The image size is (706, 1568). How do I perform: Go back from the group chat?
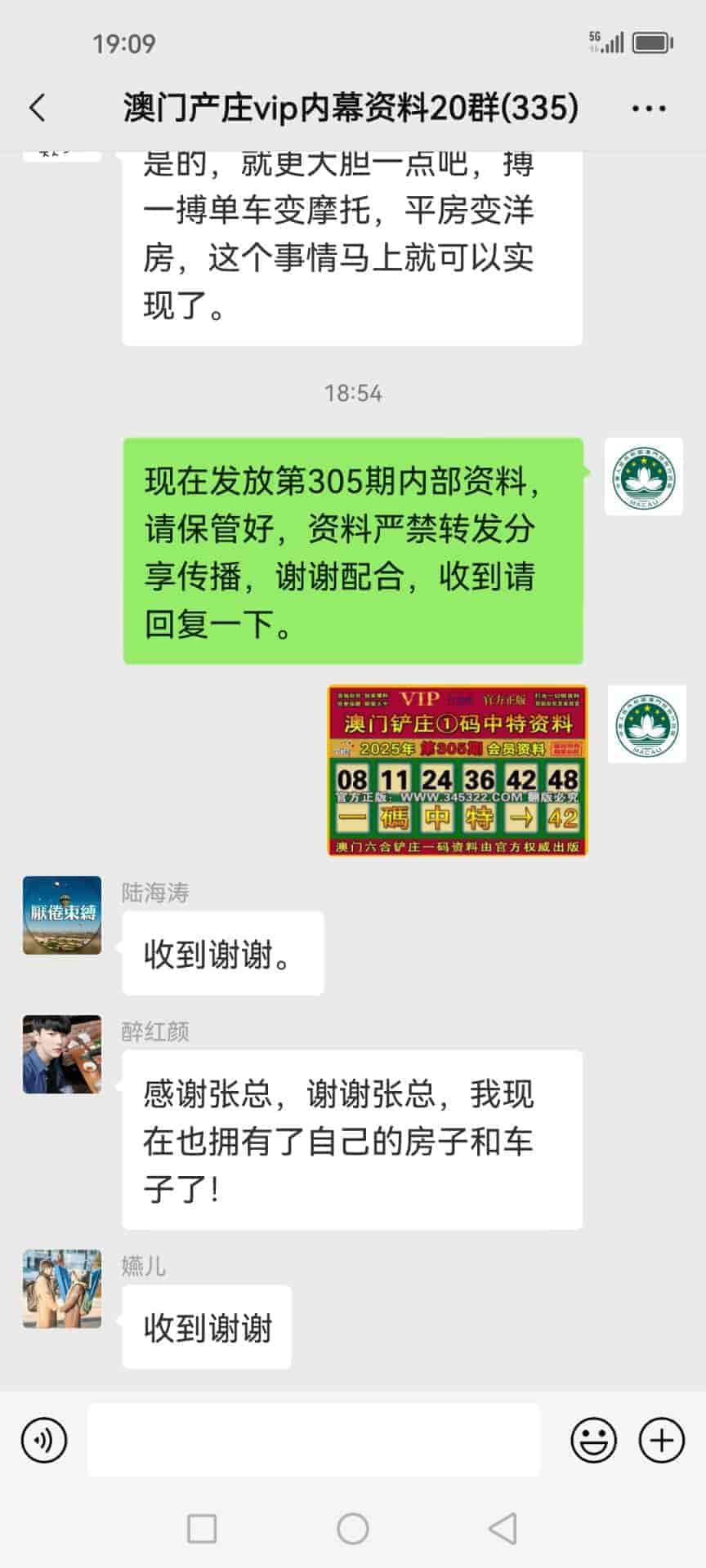(x=38, y=108)
